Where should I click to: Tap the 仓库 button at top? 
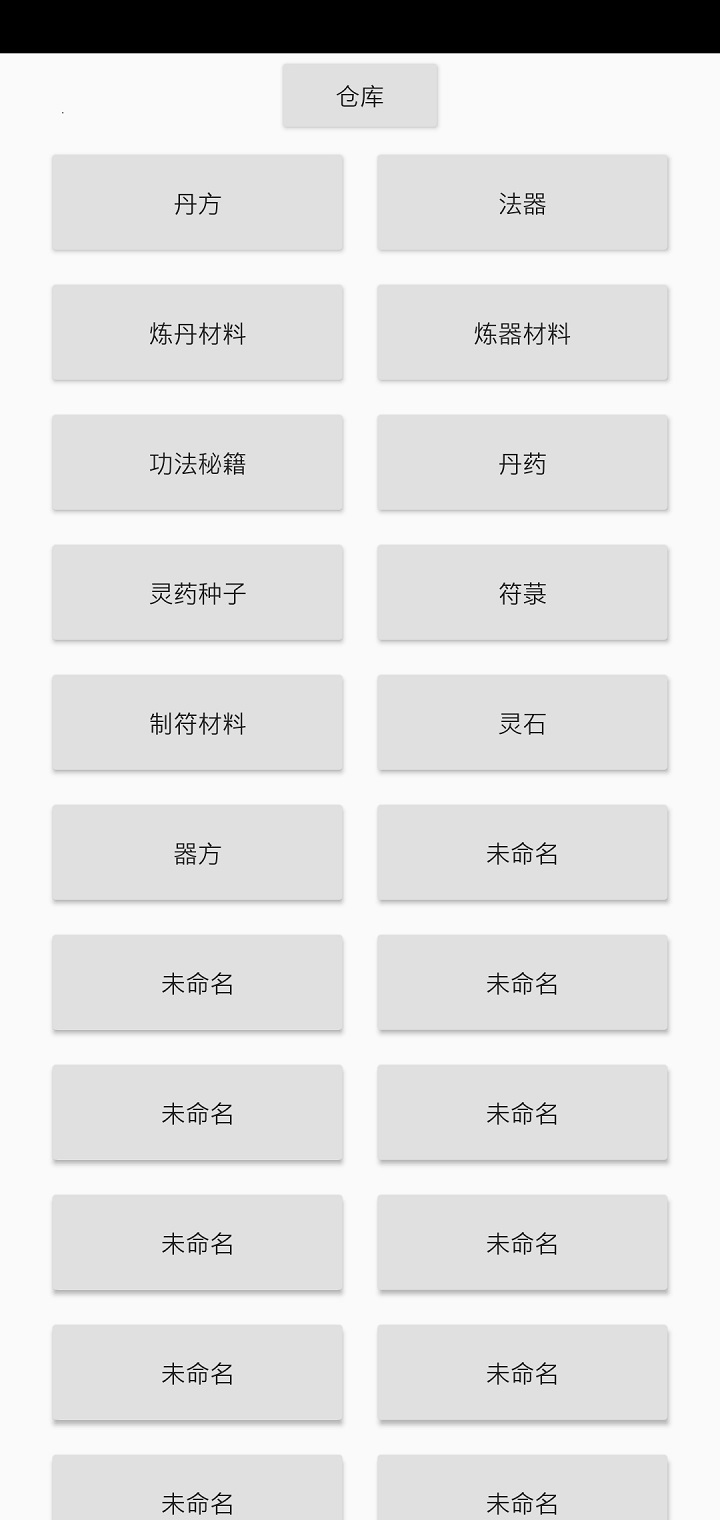point(360,96)
